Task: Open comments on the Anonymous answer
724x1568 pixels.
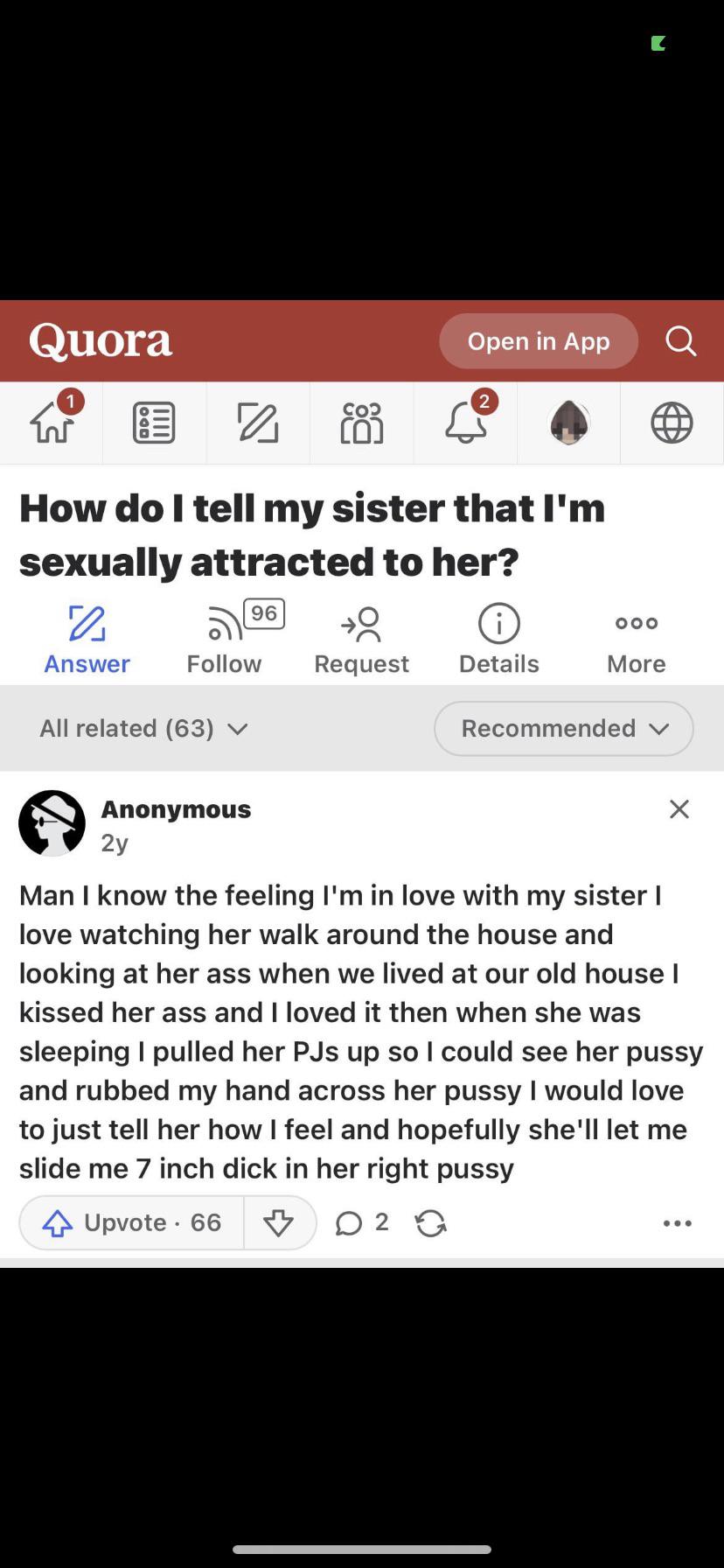Action: (361, 1222)
